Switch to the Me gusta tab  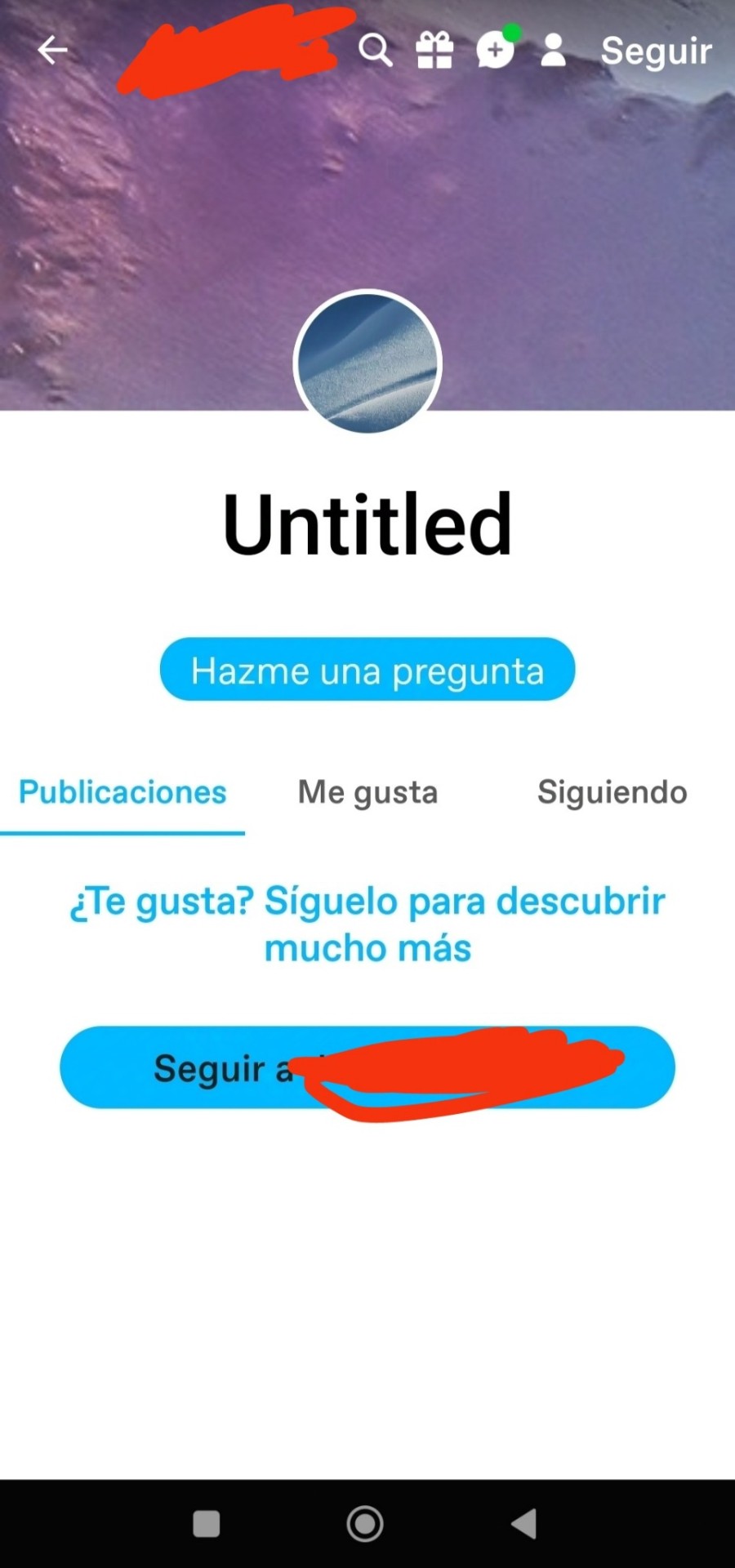pos(367,792)
